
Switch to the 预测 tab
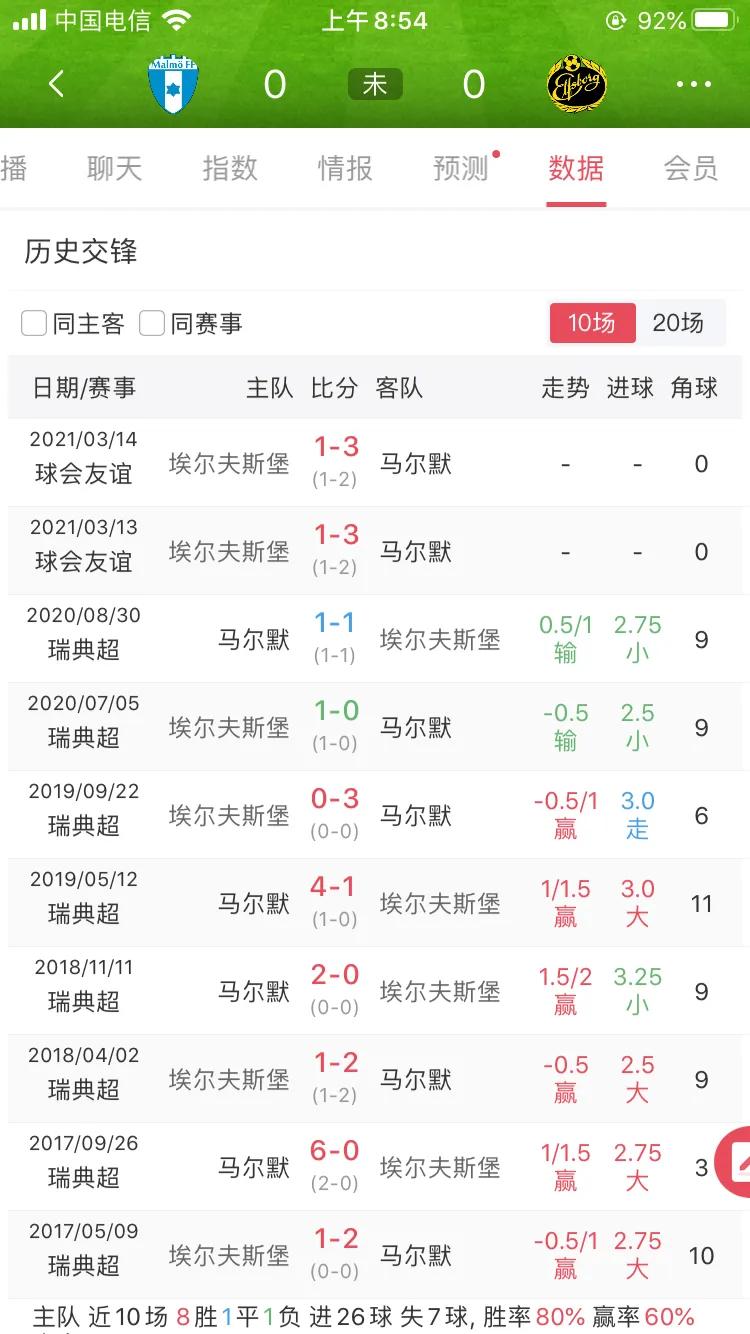[460, 170]
